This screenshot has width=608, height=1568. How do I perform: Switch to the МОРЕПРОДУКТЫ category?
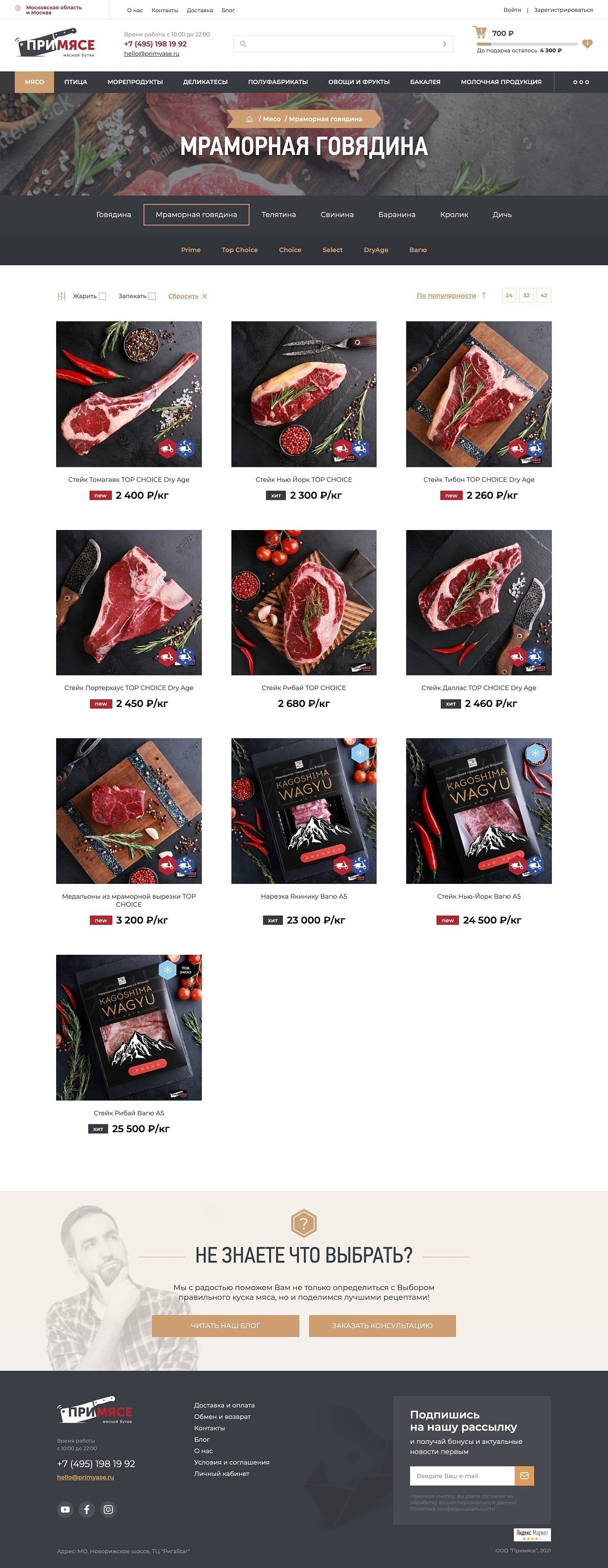[135, 82]
